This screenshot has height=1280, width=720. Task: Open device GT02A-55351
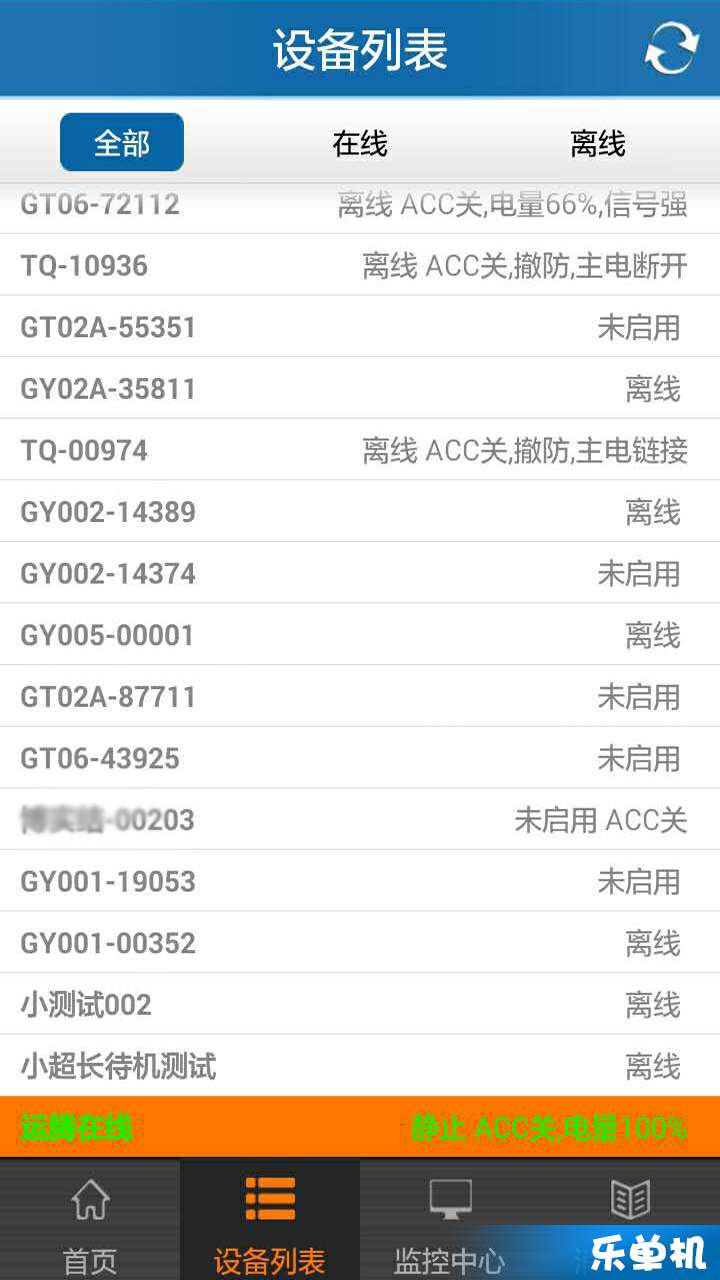360,327
